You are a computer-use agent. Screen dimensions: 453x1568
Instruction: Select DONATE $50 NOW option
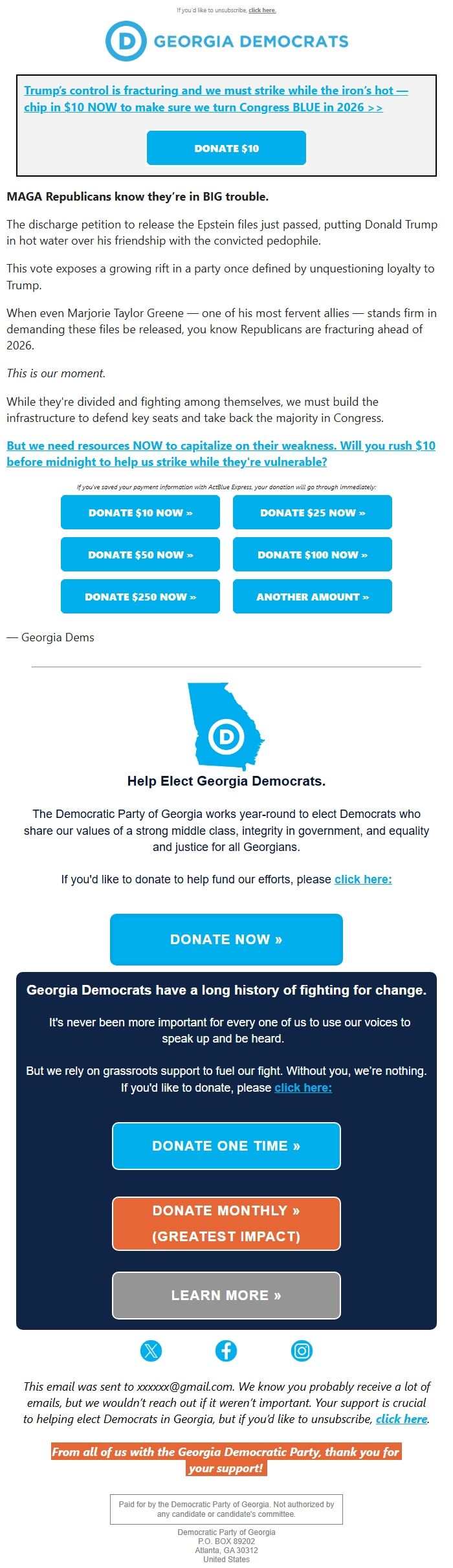coord(140,555)
